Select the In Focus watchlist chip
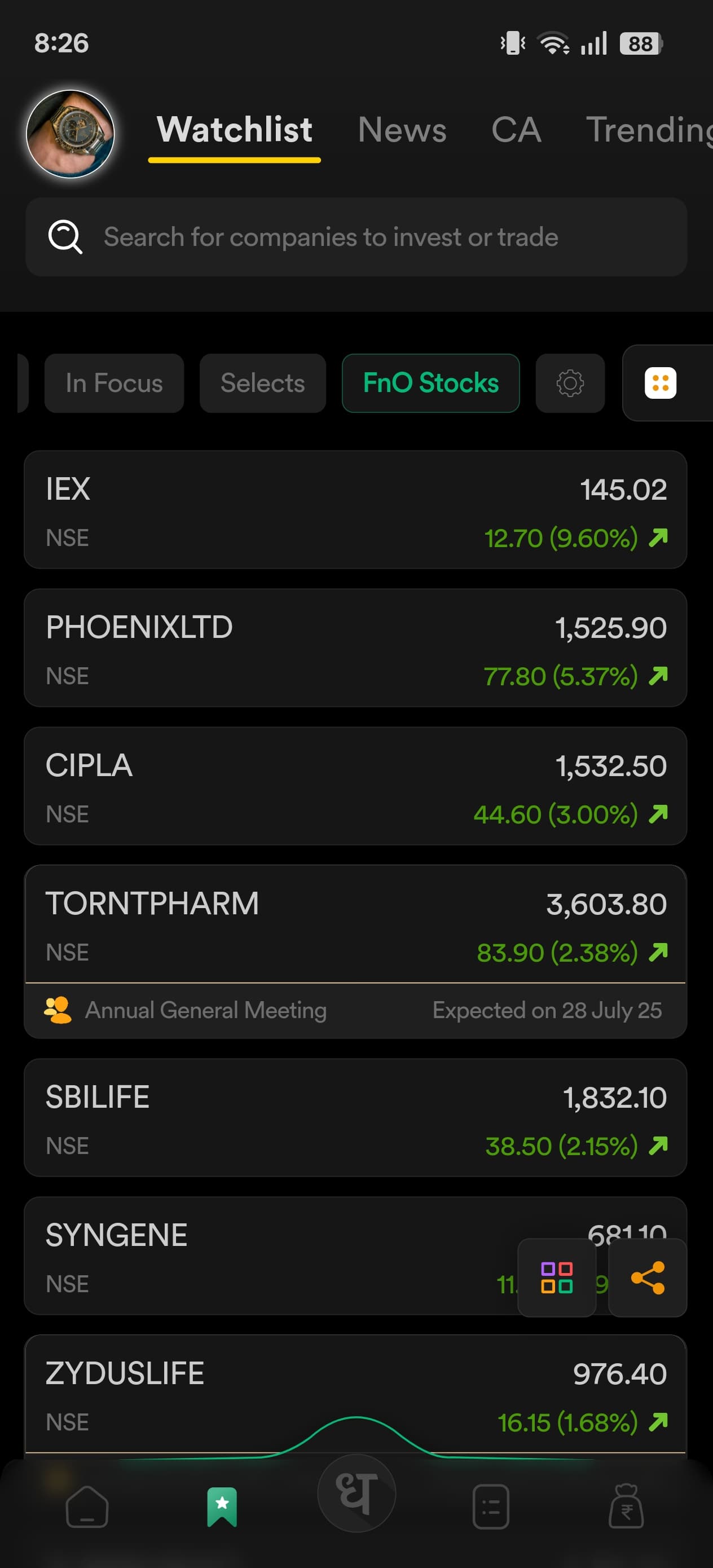Screen dimensions: 713x1568 point(114,384)
